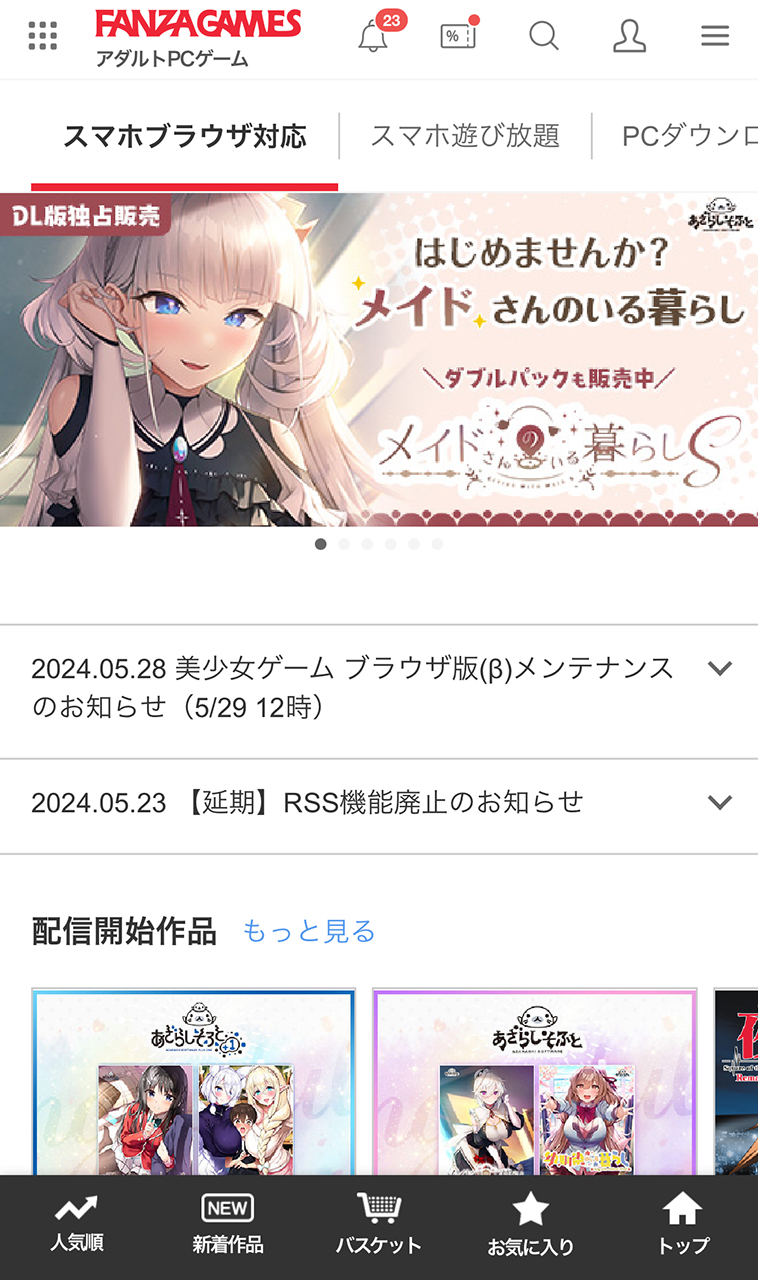This screenshot has height=1280, width=758.
Task: Open the purple-framed product card
Action: coord(534,1080)
